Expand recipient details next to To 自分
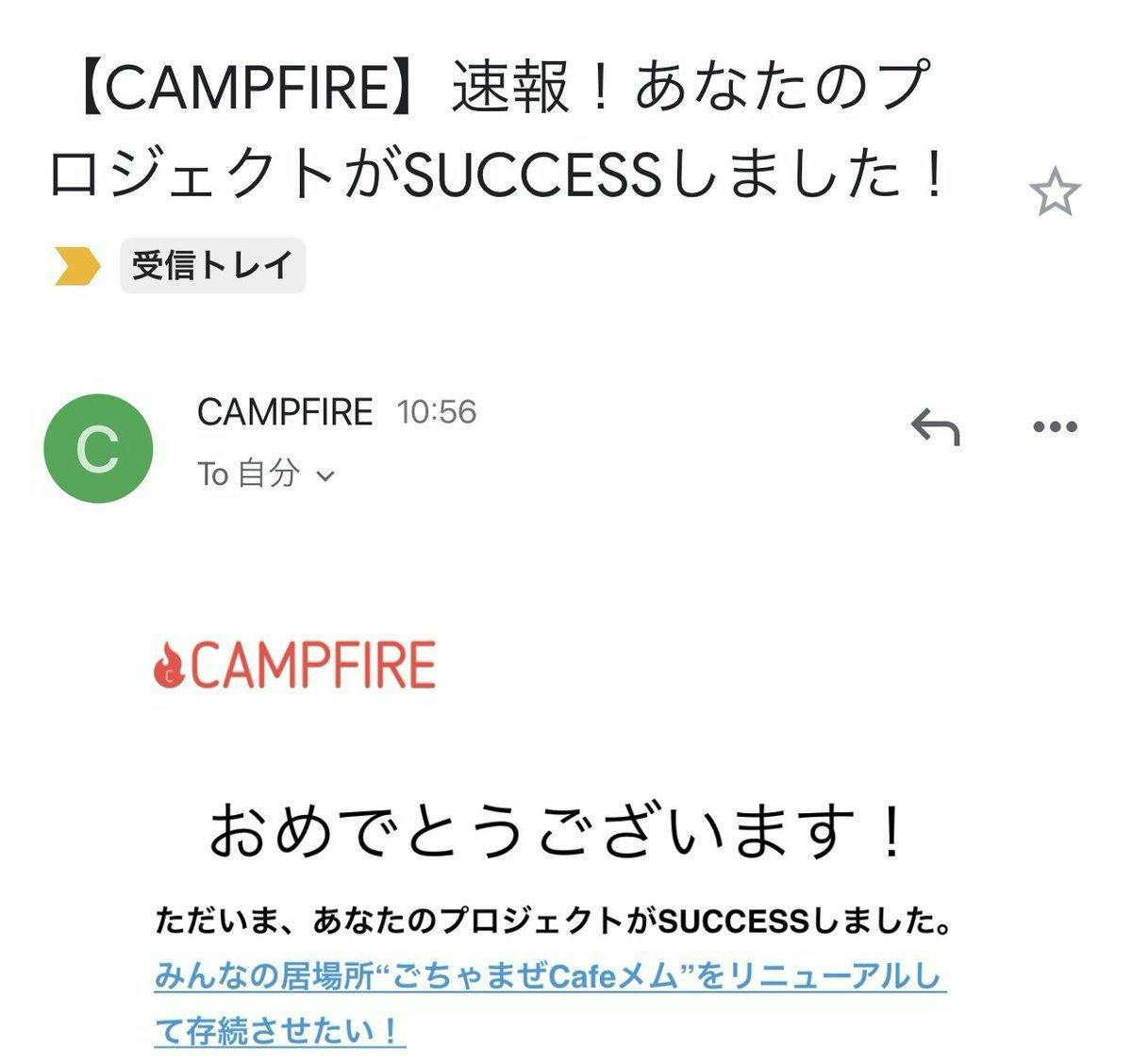This screenshot has height=1064, width=1132. [x=325, y=476]
